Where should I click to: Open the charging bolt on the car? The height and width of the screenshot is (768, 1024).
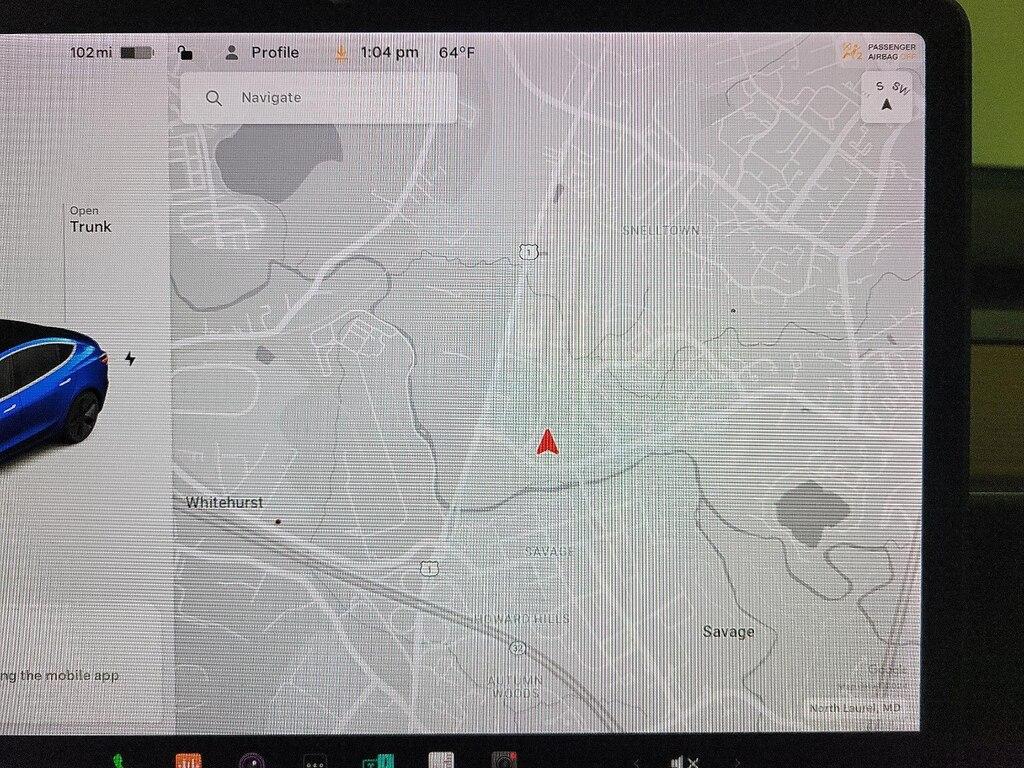click(130, 358)
